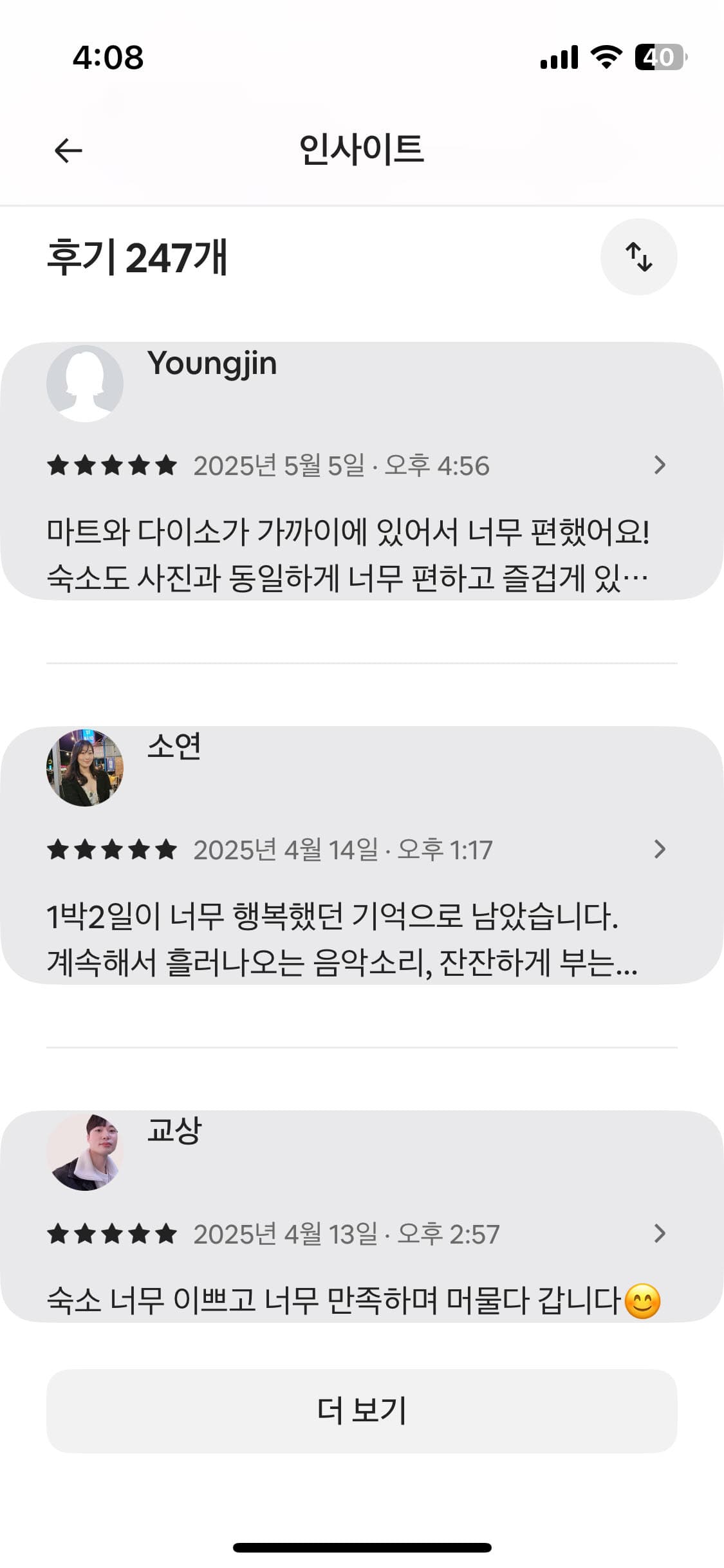Open Youngjin's profile picture
The width and height of the screenshot is (724, 1568).
pyautogui.click(x=86, y=383)
